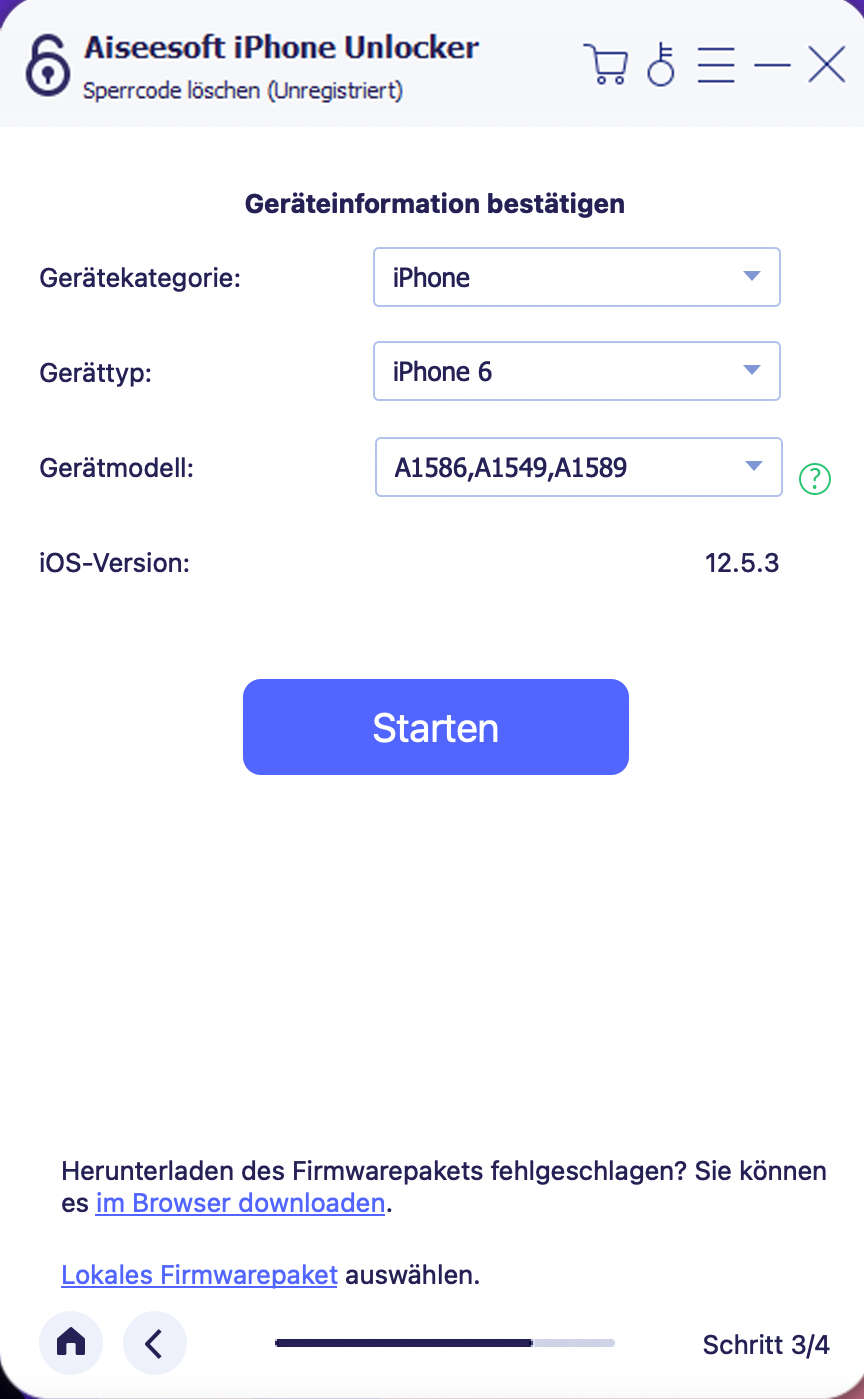The image size is (864, 1399).
Task: Go to the home screen
Action: point(71,1343)
